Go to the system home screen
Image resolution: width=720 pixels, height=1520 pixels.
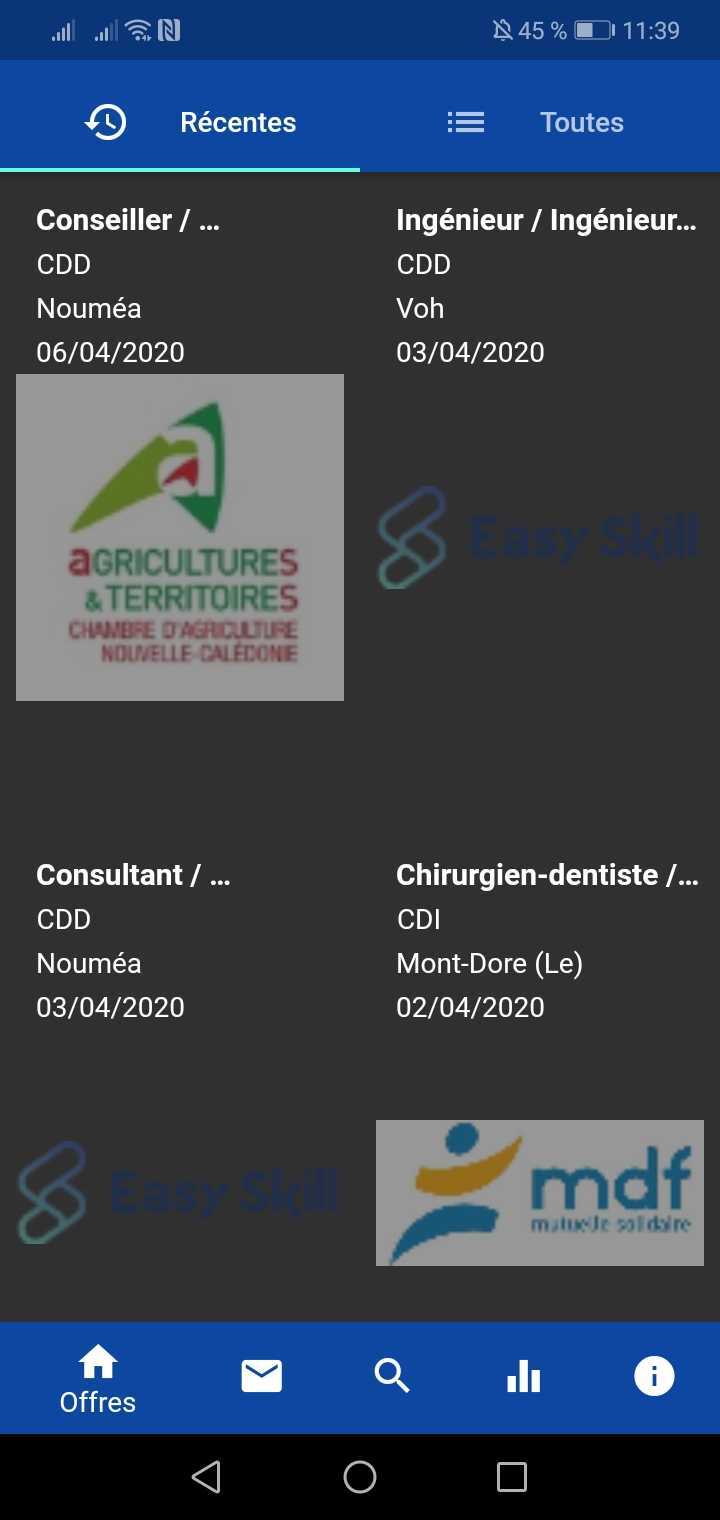click(360, 1476)
